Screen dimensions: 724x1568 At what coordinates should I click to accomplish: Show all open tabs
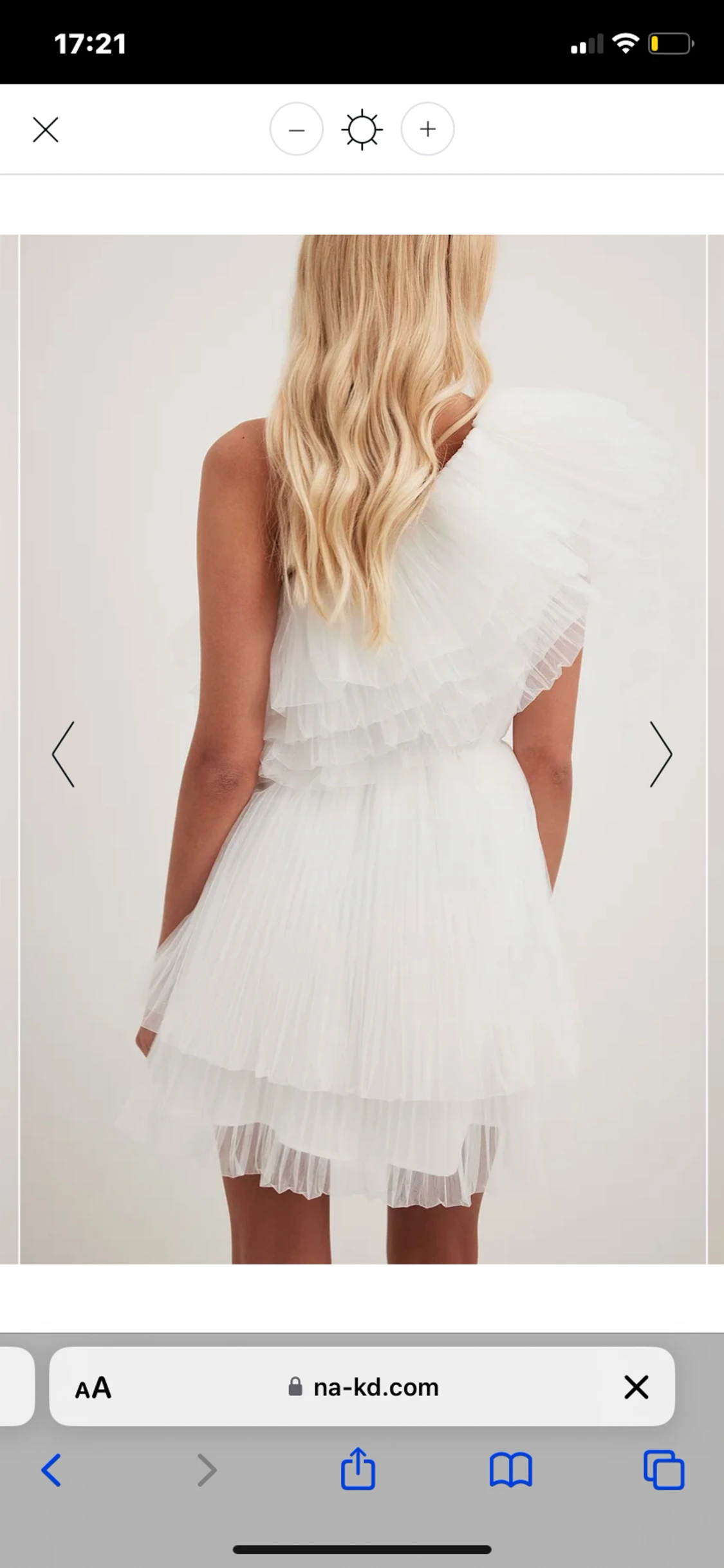coord(664,1470)
